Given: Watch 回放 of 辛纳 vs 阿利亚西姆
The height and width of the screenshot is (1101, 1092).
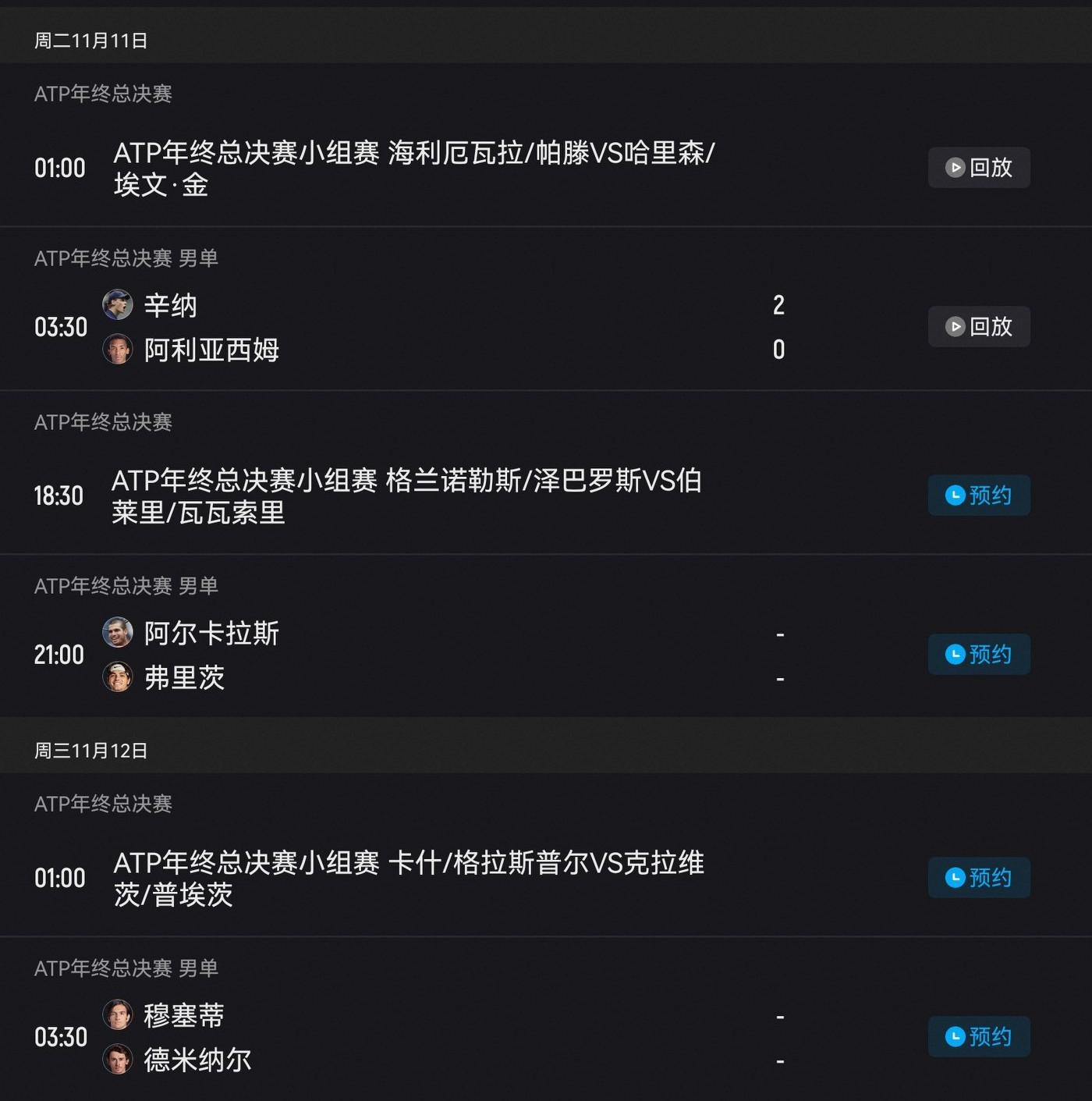Looking at the screenshot, I should coord(978,327).
